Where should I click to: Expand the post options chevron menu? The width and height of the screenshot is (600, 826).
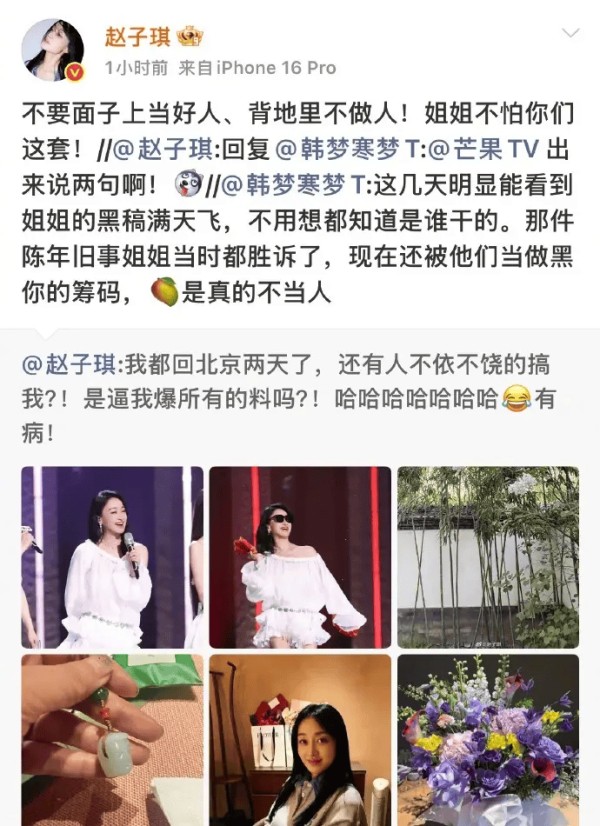click(570, 34)
